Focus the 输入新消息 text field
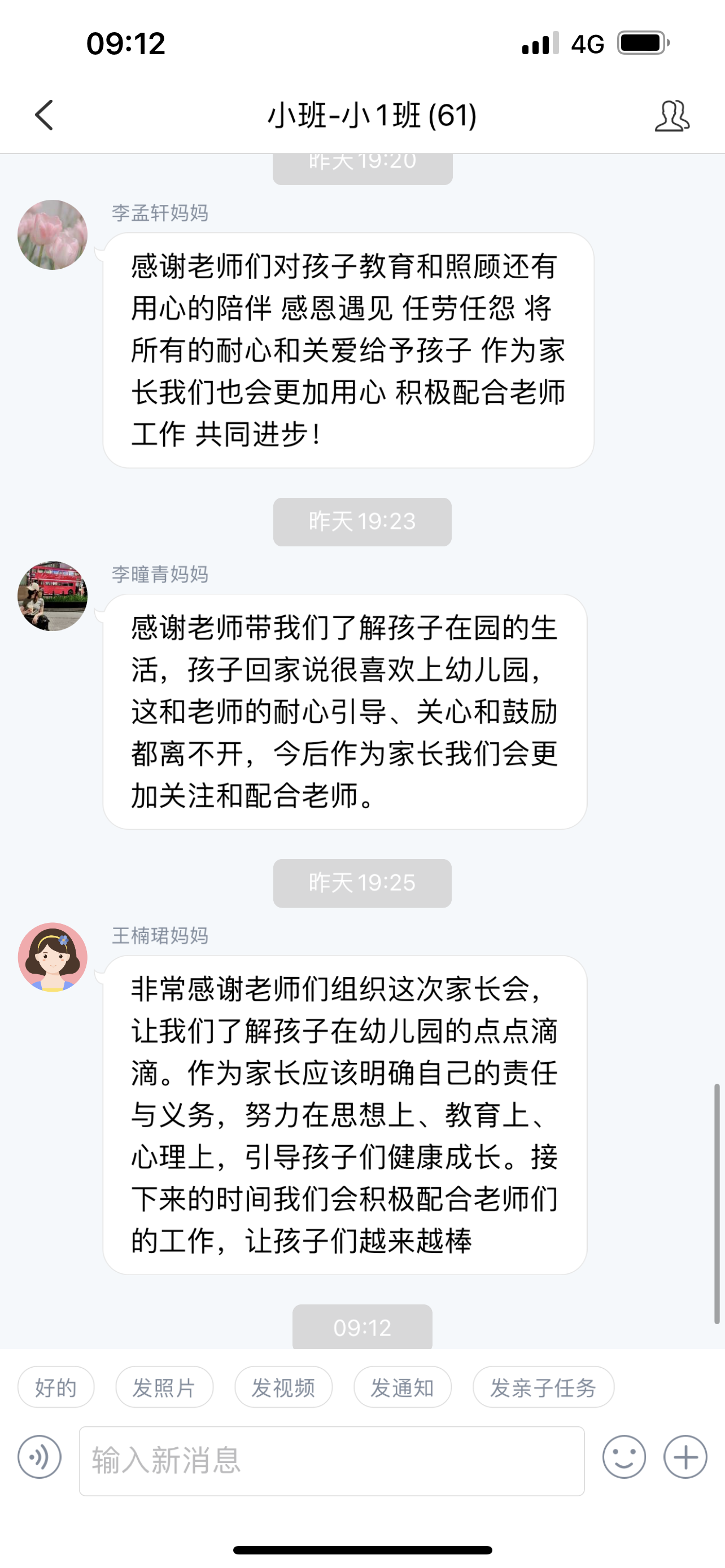725x1568 pixels. tap(332, 1460)
